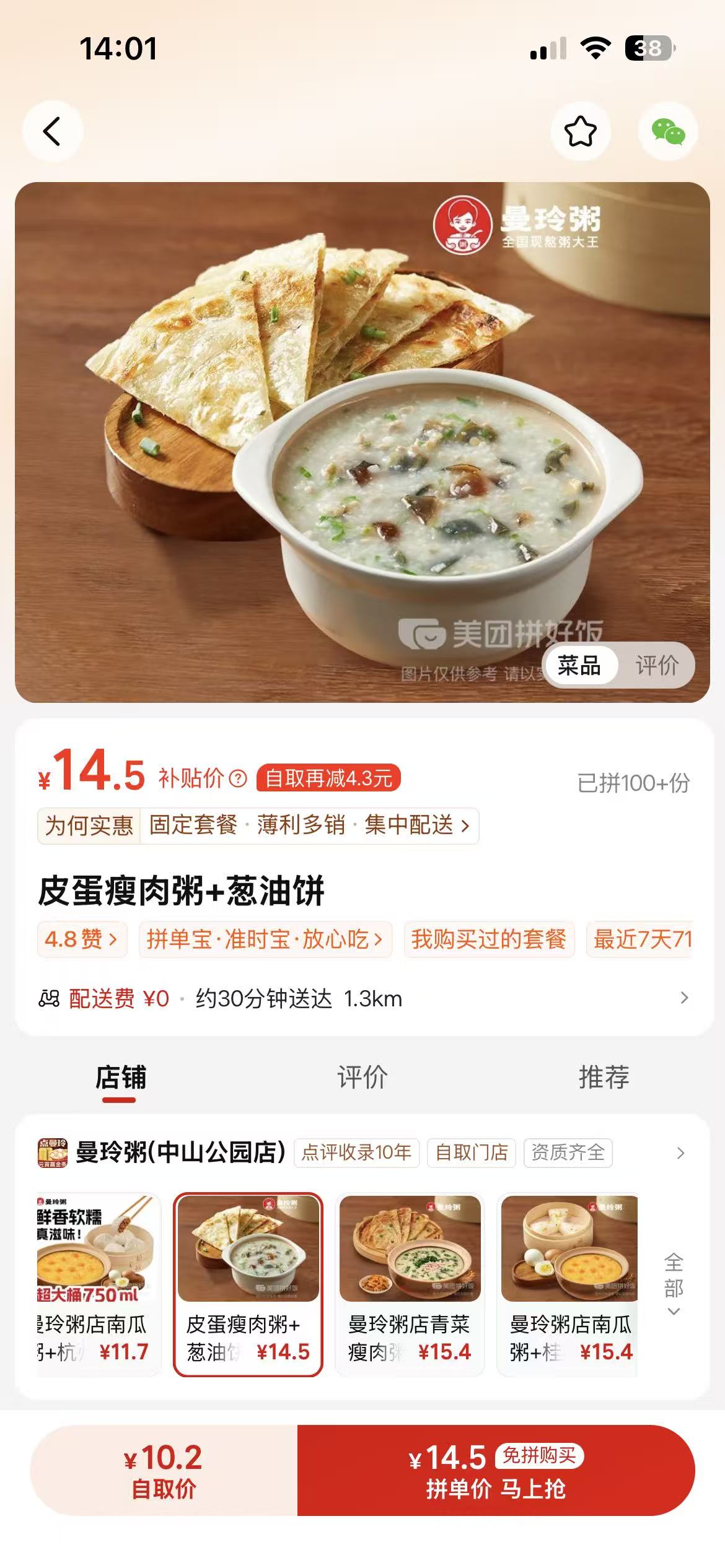Open the 南瓜粥 combo card priced ¥15.4
The width and height of the screenshot is (725, 1568).
569,1284
